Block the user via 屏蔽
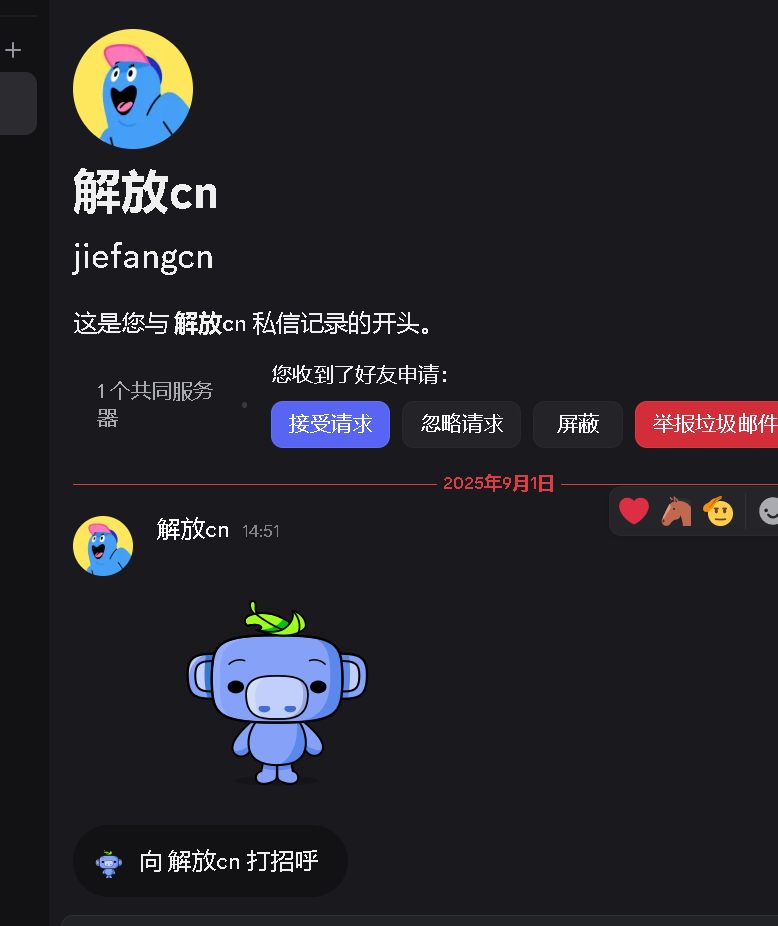Image resolution: width=778 pixels, height=926 pixels. pyautogui.click(x=577, y=424)
